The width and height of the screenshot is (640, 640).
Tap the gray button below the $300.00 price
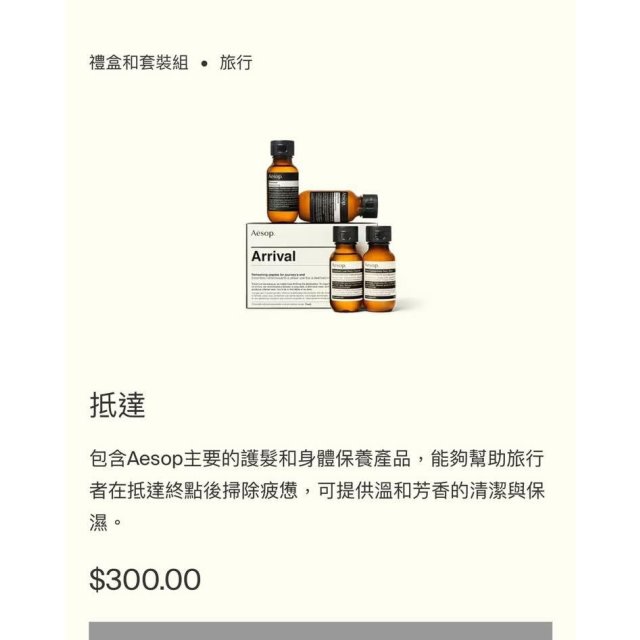pyautogui.click(x=320, y=631)
